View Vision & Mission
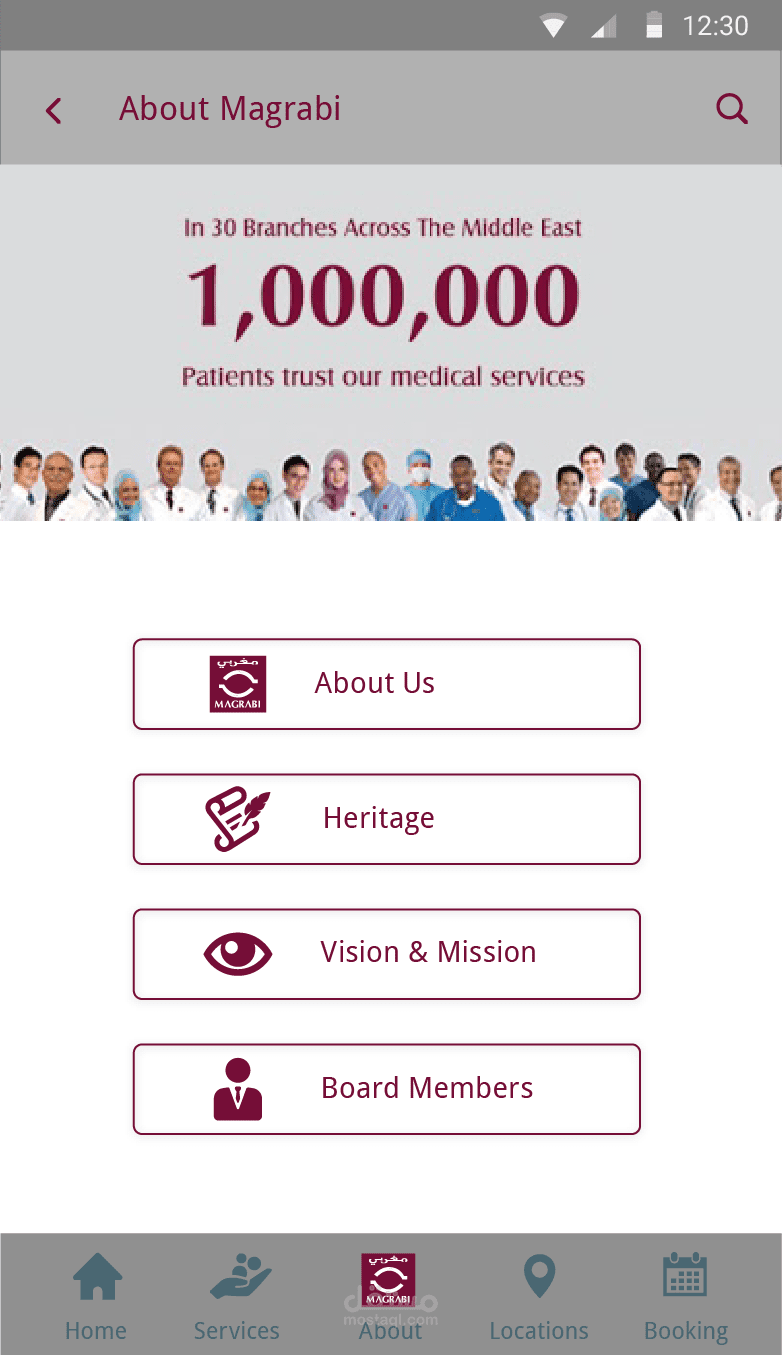Viewport: 782px width, 1355px height. (x=386, y=954)
